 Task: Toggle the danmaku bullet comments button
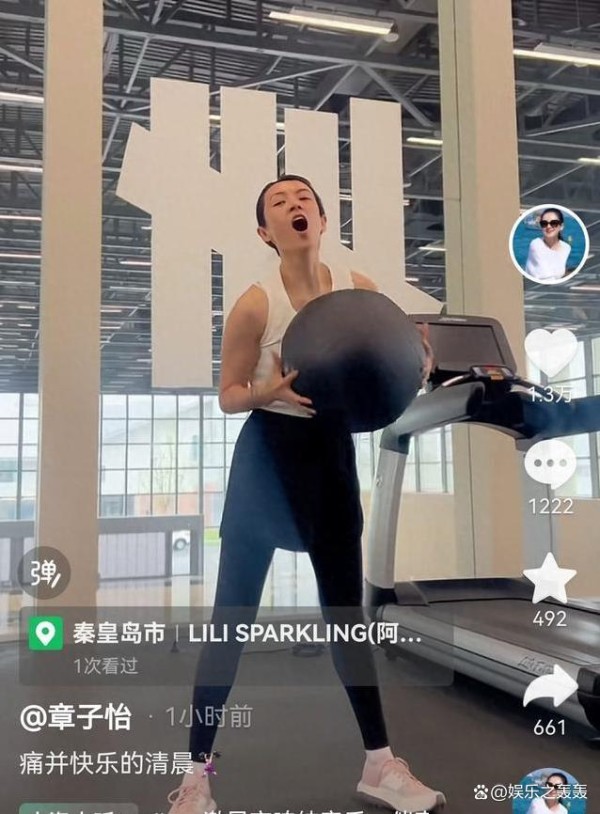[44, 573]
